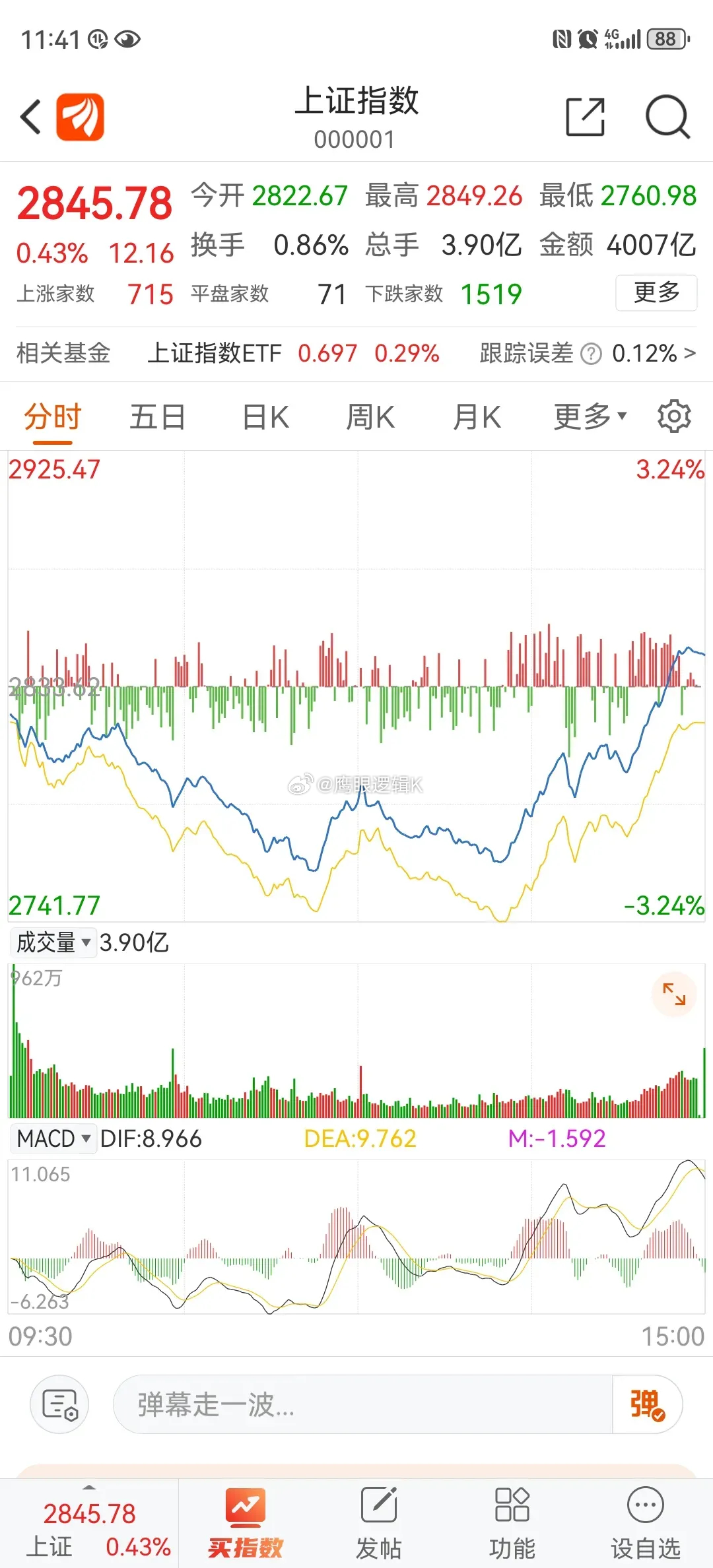Switch to the 日K chart tab
Screen dimensions: 713x1568
[x=265, y=417]
